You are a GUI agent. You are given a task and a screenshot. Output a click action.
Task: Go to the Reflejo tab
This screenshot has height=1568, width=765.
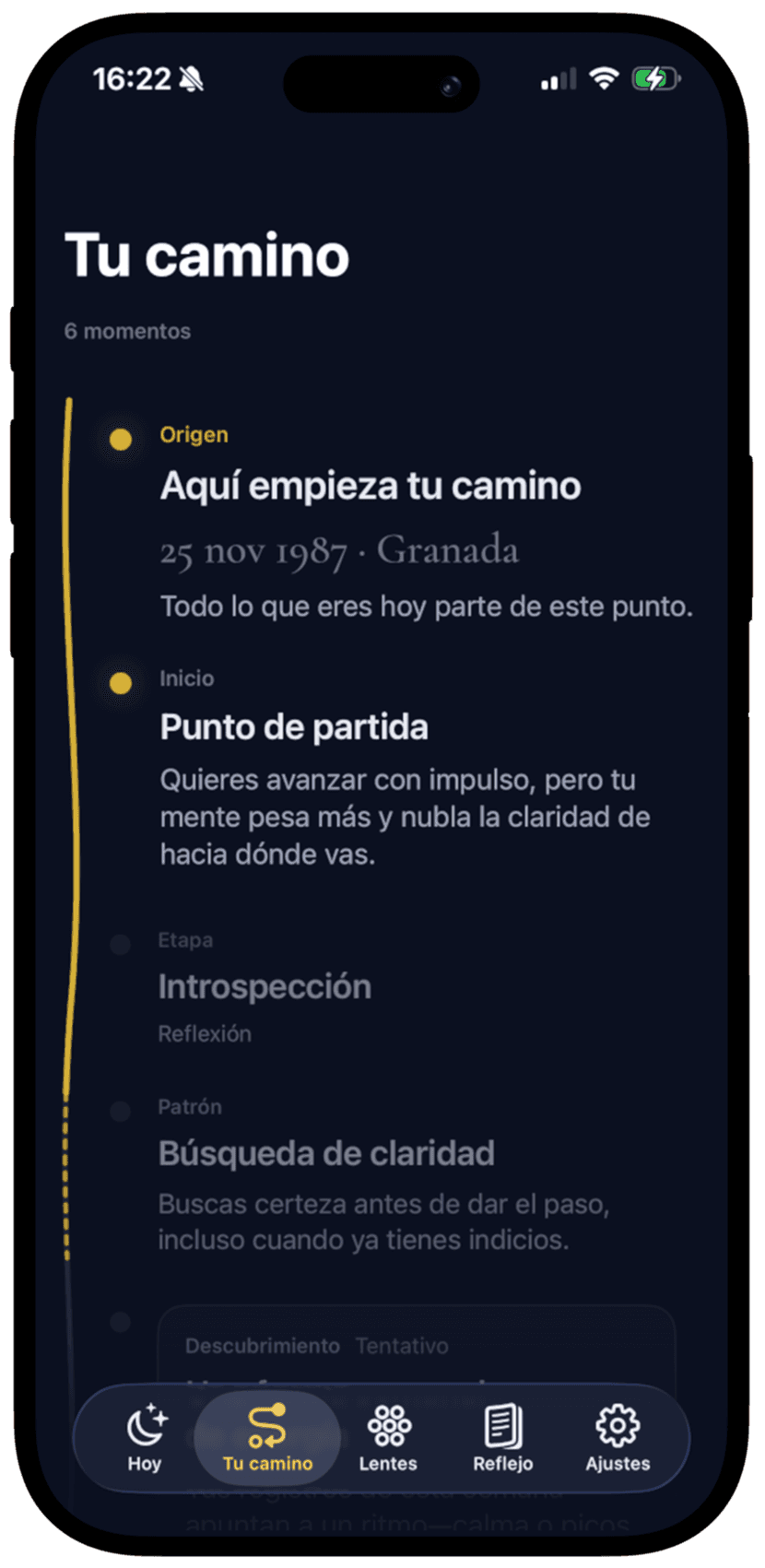(503, 1437)
